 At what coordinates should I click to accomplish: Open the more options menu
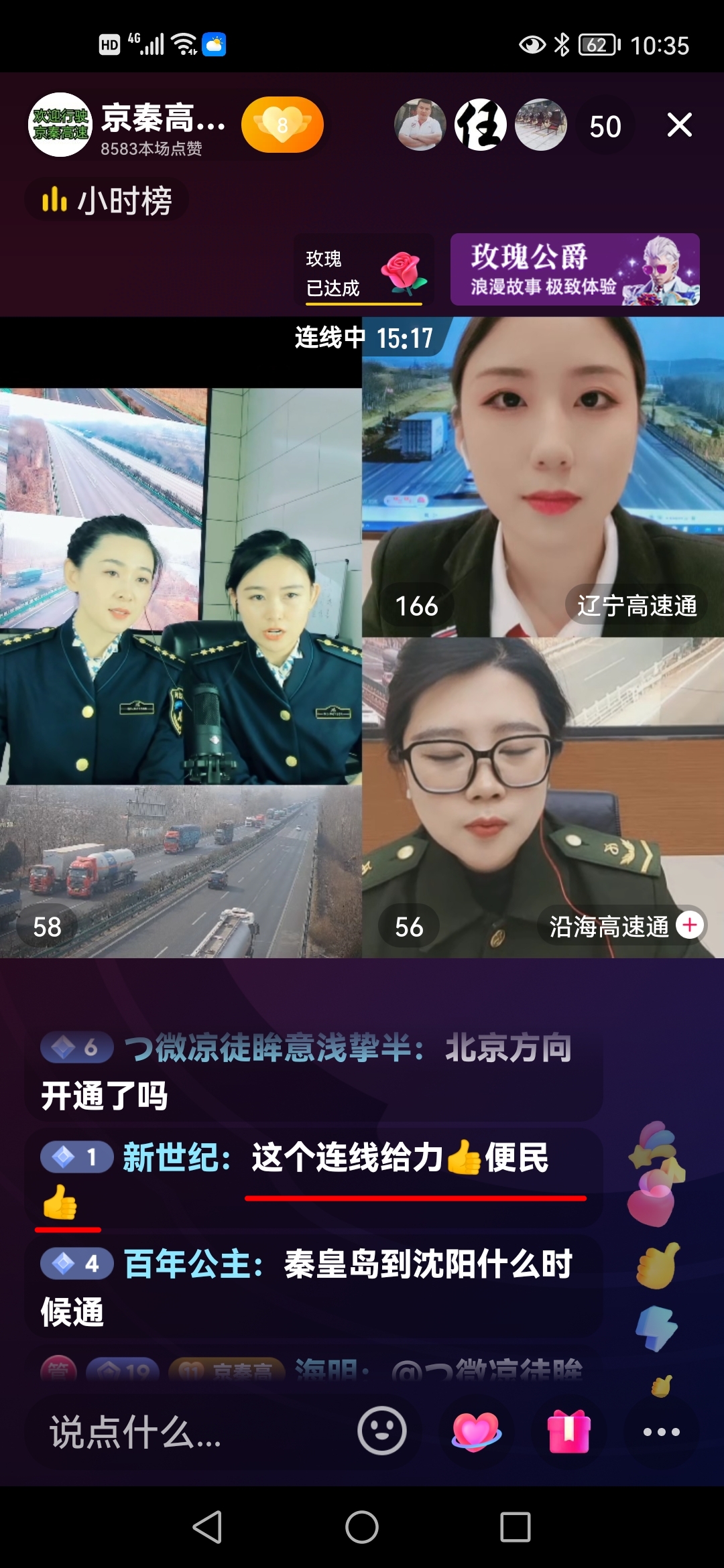(661, 1432)
